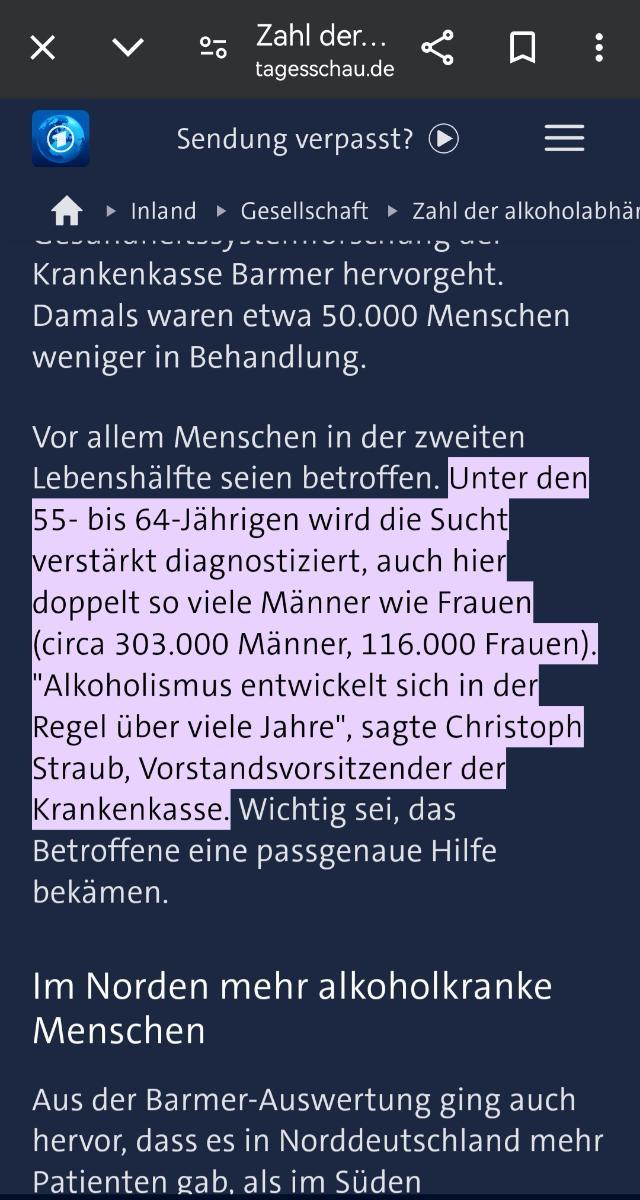This screenshot has width=640, height=1200.
Task: Open the Sendung verpasst? player link
Action: pos(317,139)
